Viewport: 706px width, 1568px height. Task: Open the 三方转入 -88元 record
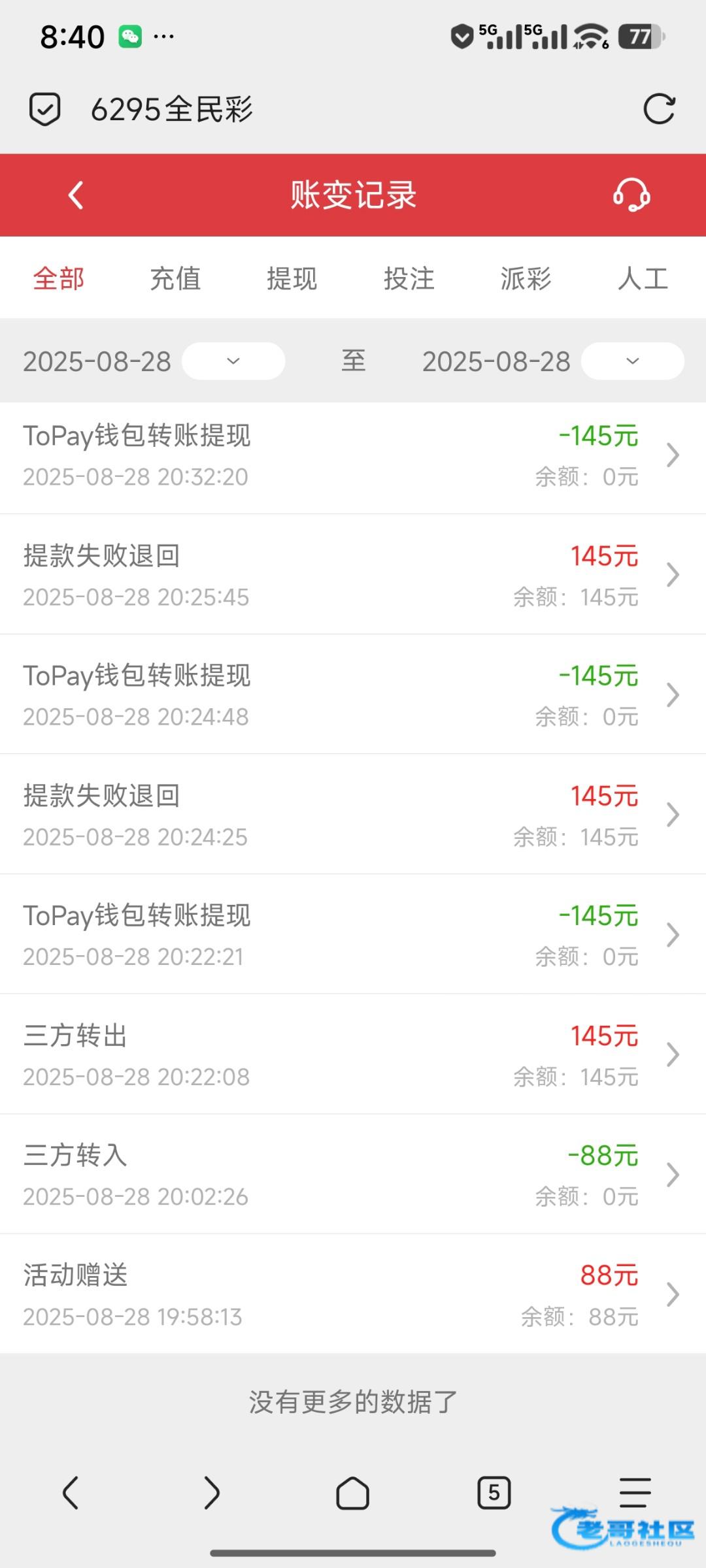click(x=353, y=1175)
